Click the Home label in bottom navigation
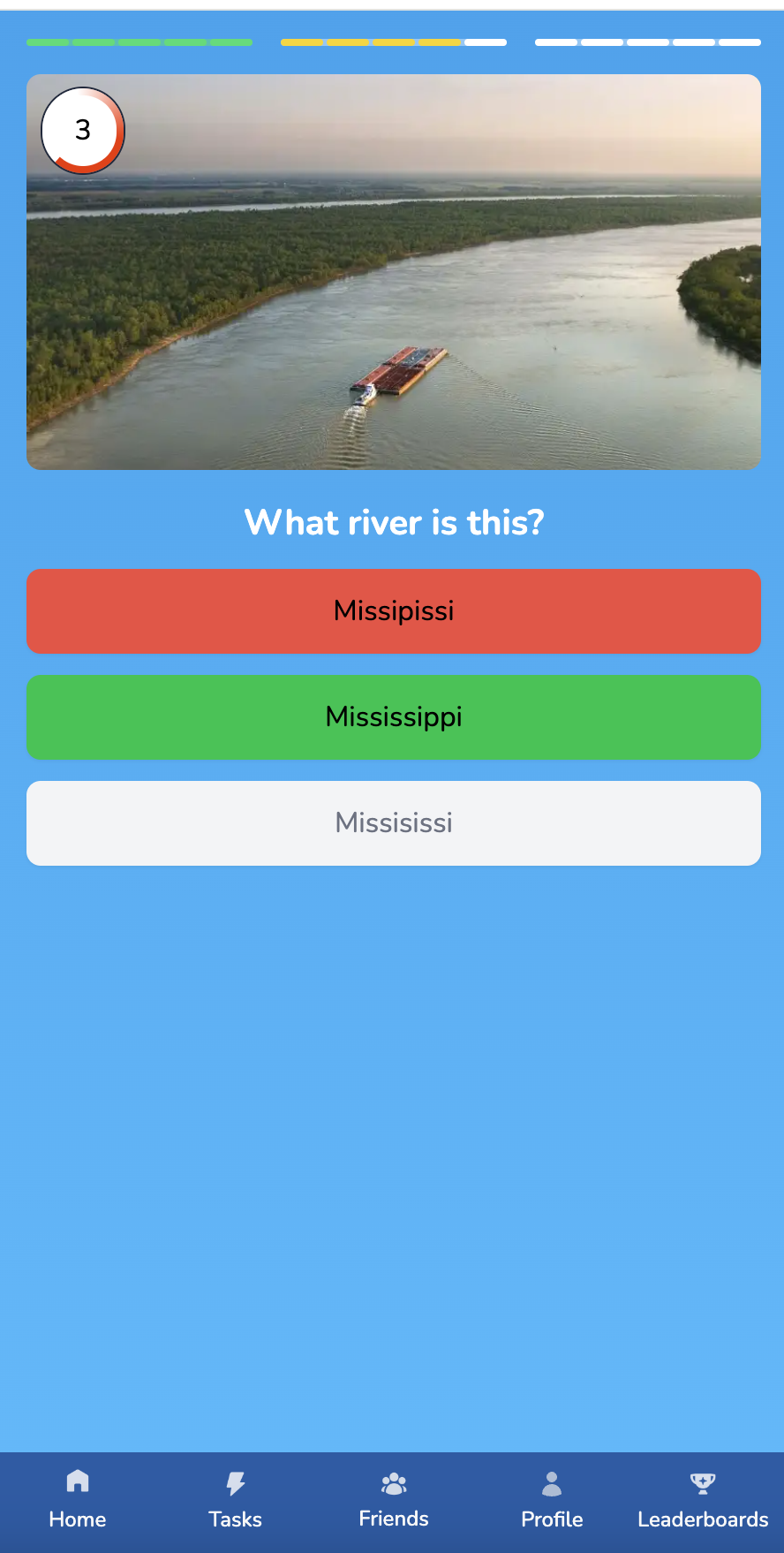The width and height of the screenshot is (784, 1553). click(x=77, y=1519)
